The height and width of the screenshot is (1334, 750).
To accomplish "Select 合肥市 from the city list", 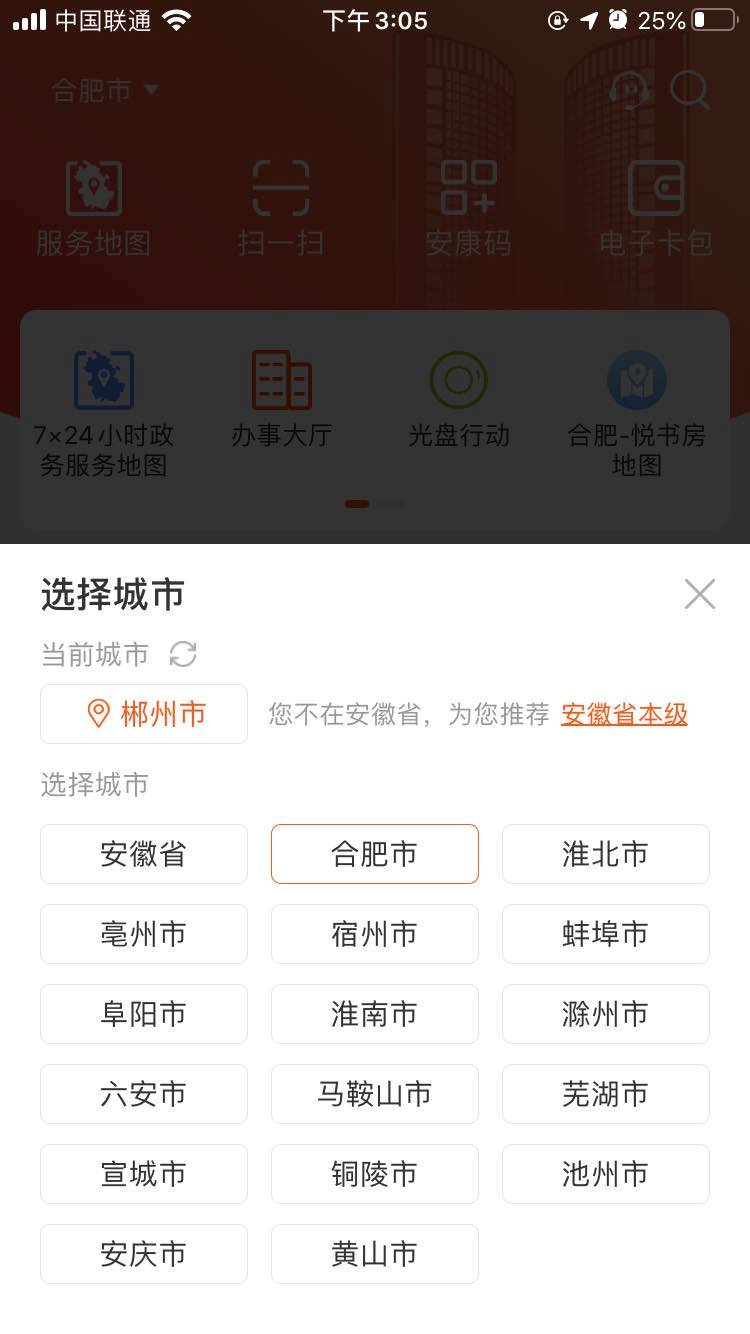I will 375,854.
